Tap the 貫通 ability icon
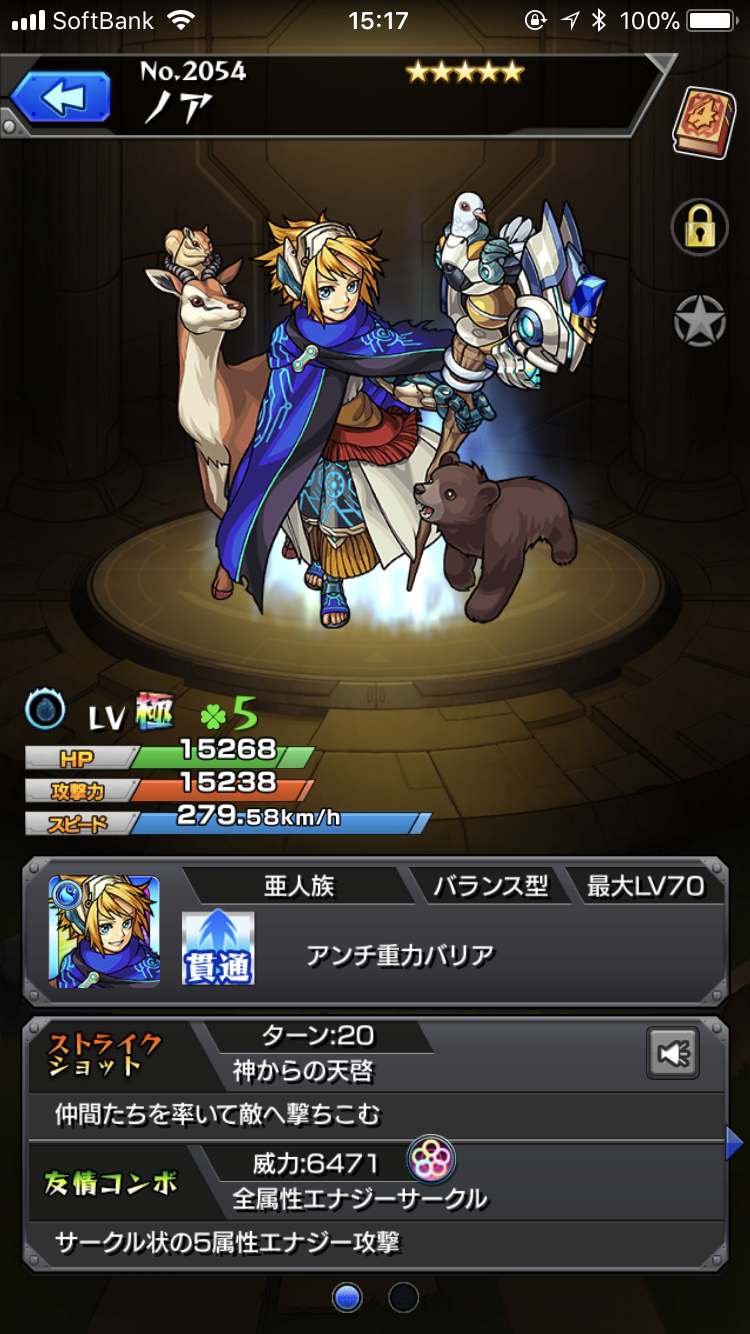This screenshot has height=1334, width=750. point(218,948)
